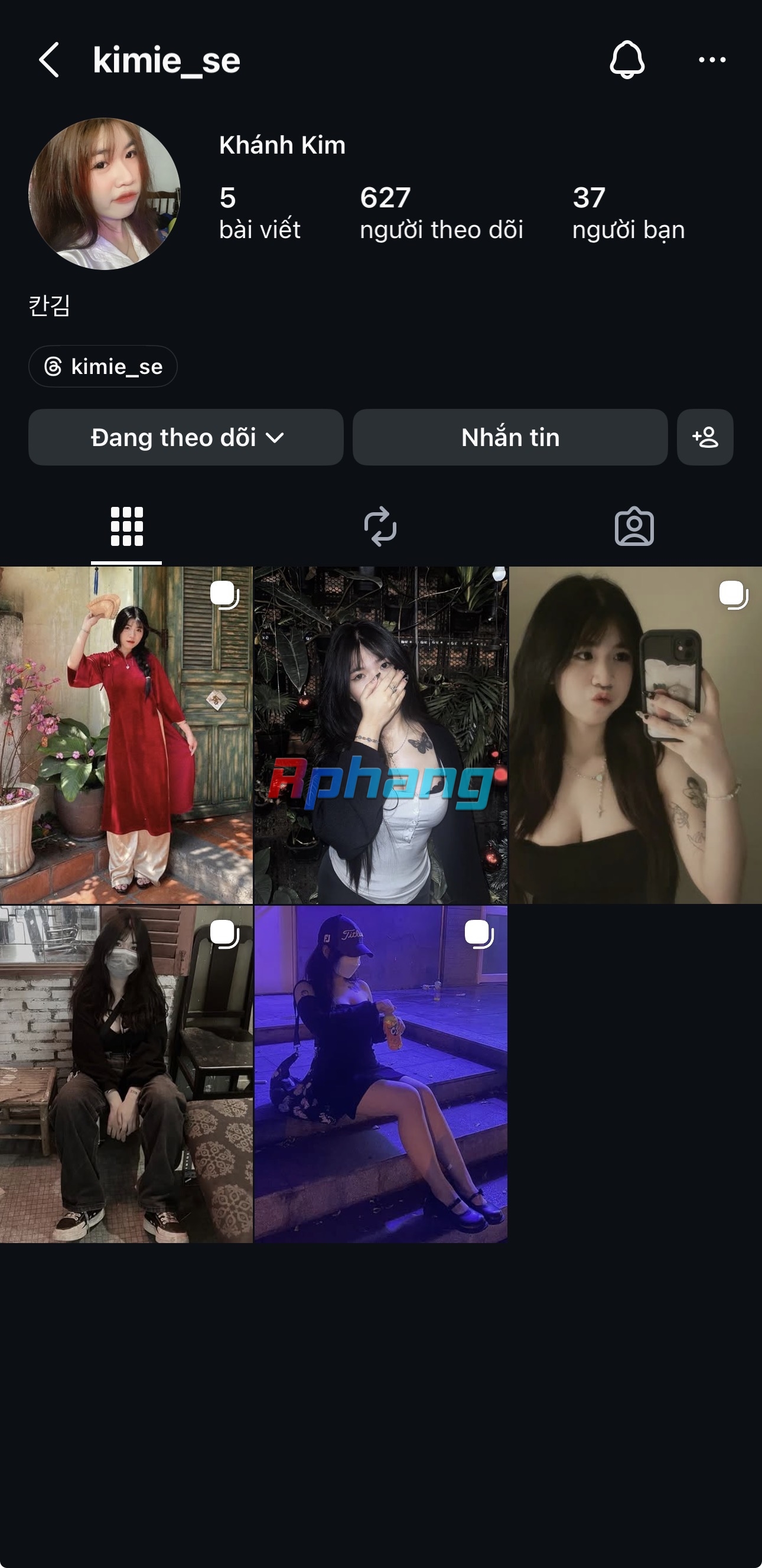Expand the Đang theo dõi dropdown
Screen dimensions: 762x1568
tap(185, 437)
